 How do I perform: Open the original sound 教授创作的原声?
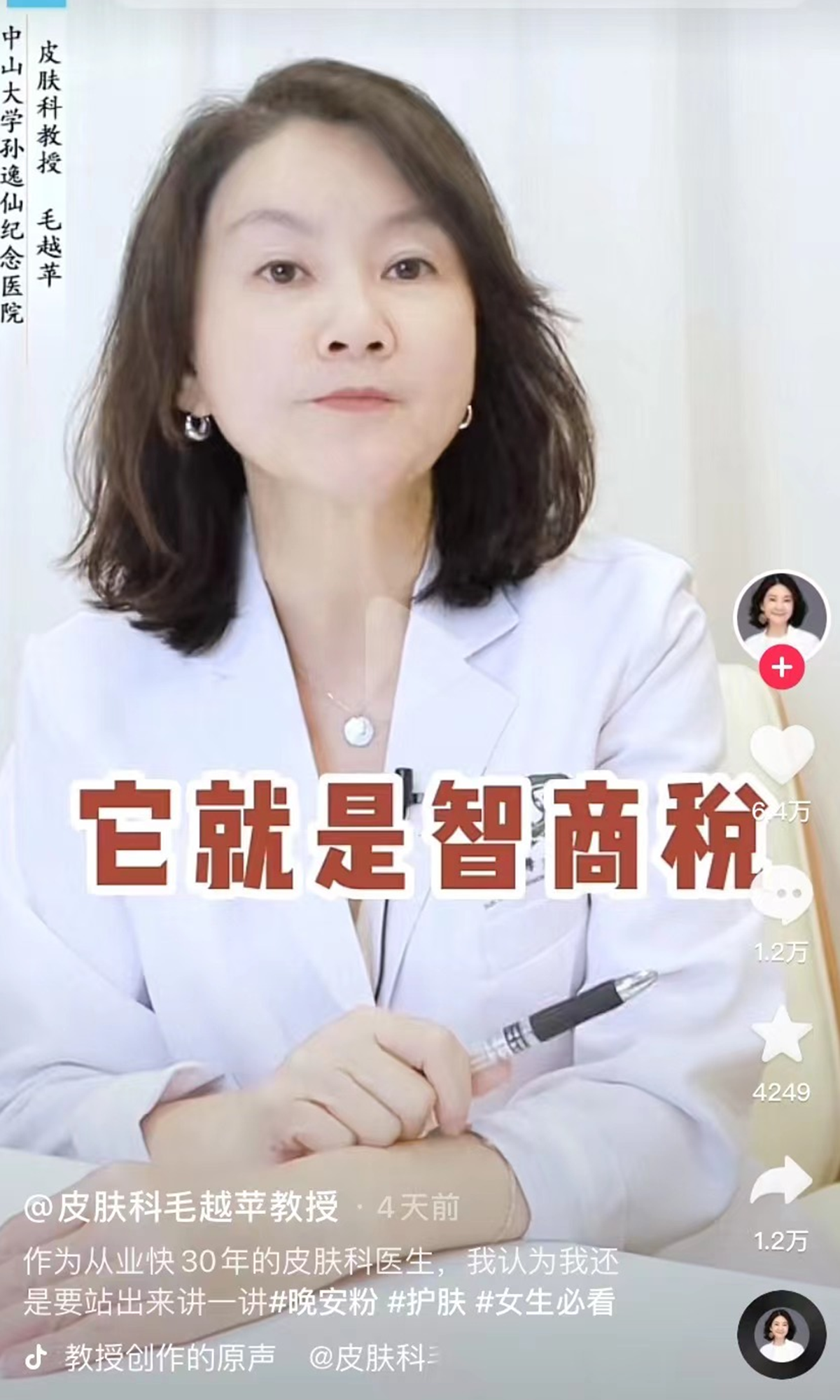point(170,1357)
